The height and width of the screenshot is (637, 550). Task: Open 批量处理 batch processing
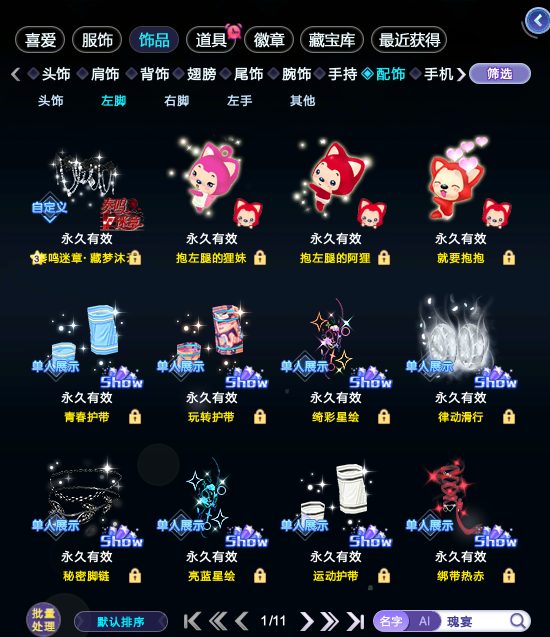click(43, 620)
